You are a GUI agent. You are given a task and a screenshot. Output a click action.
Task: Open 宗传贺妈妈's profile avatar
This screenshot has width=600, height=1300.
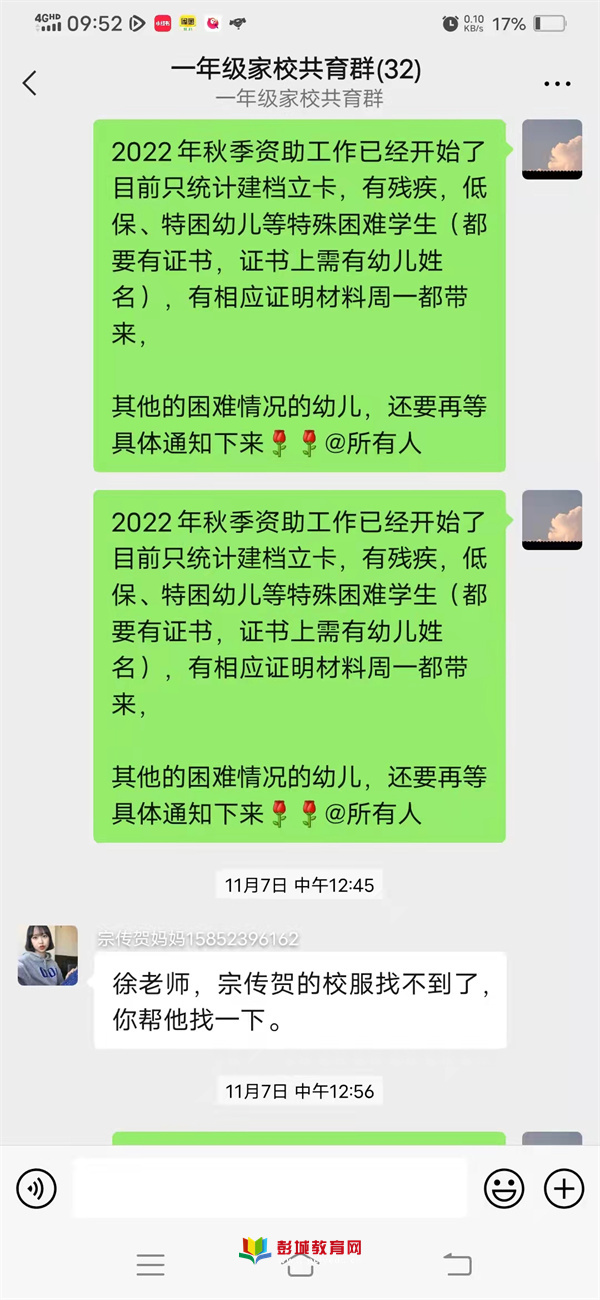[48, 955]
